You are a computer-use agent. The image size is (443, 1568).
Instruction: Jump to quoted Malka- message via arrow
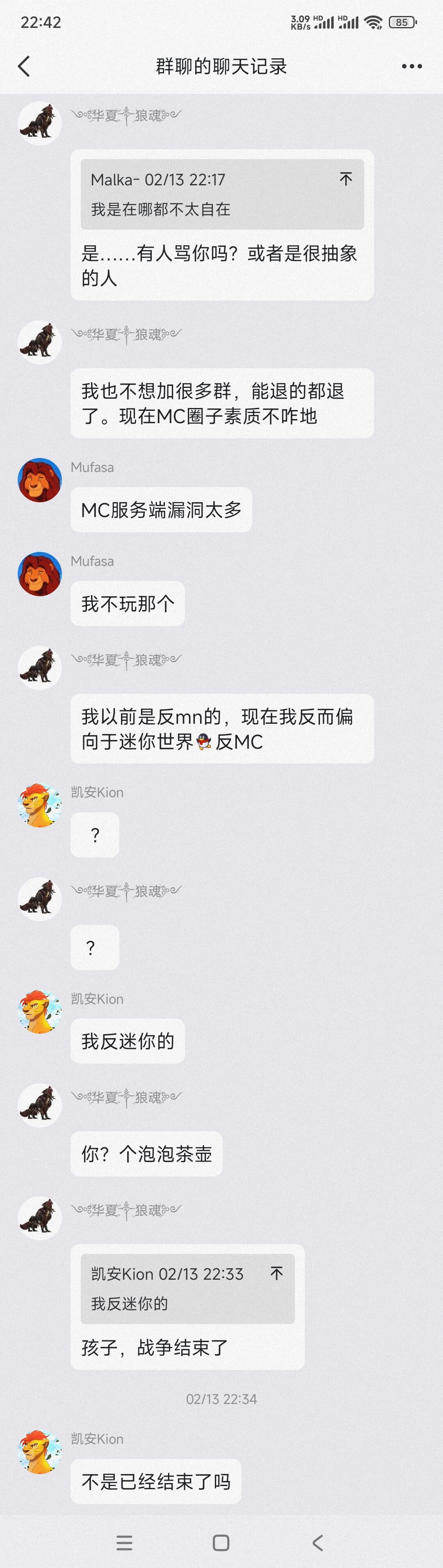(x=346, y=178)
